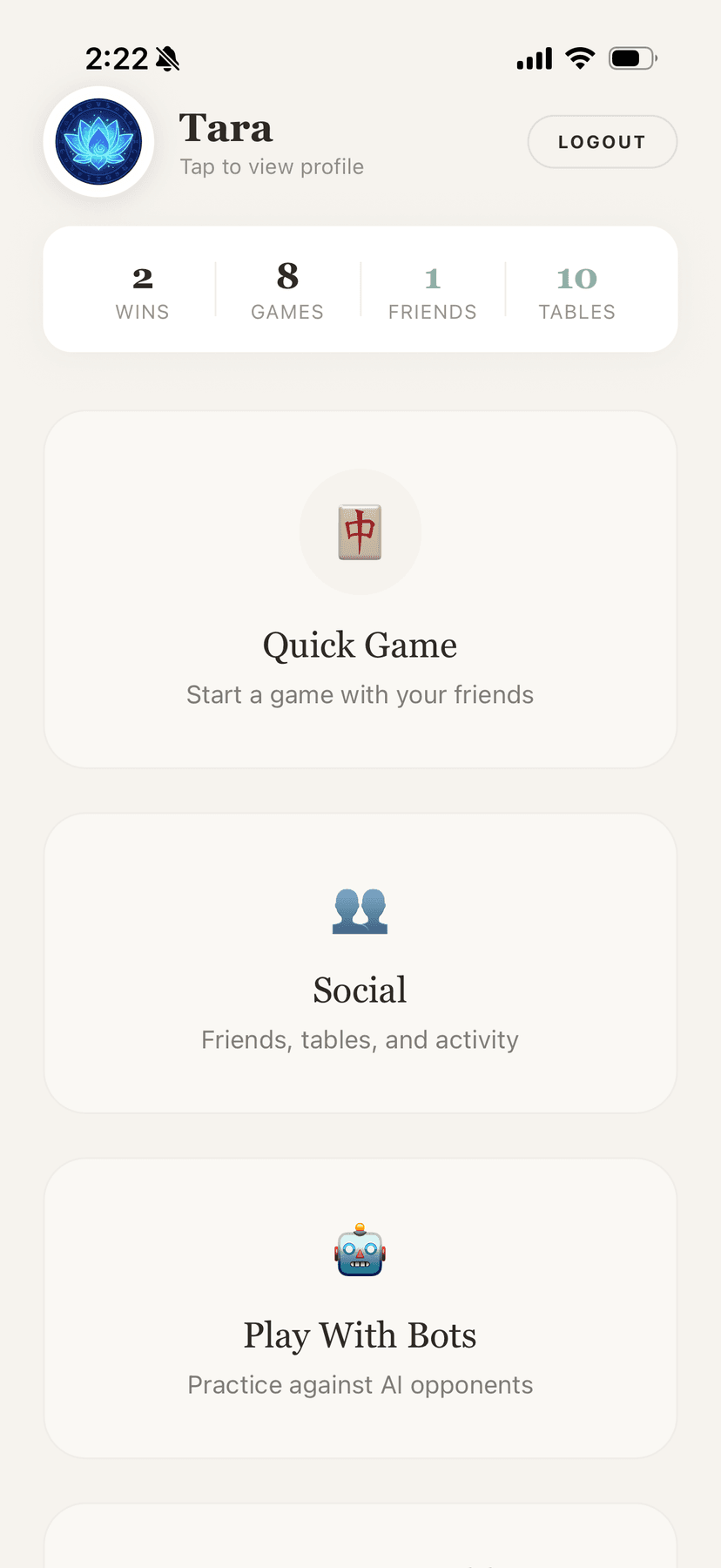721x1568 pixels.
Task: Open Tara's profile via the avatar
Action: pyautogui.click(x=98, y=142)
